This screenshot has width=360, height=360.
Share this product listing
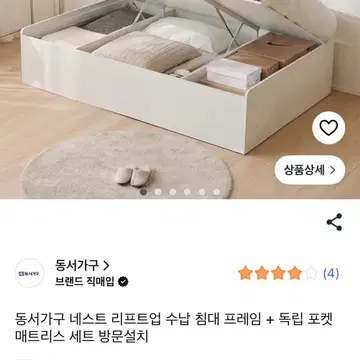[334, 222]
